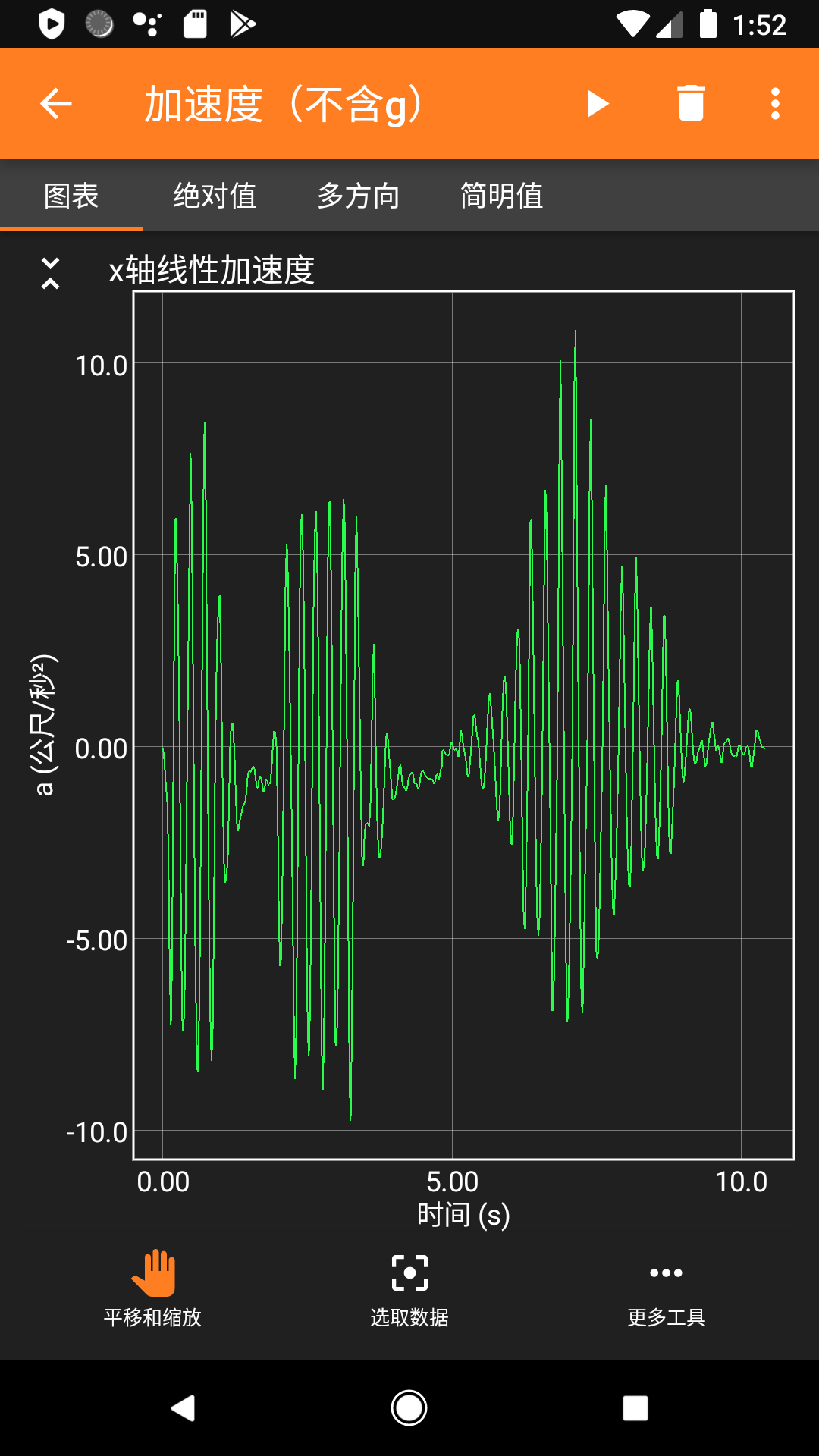This screenshot has height=1456, width=819.
Task: Switch to the 绝对值 tab
Action: [215, 196]
